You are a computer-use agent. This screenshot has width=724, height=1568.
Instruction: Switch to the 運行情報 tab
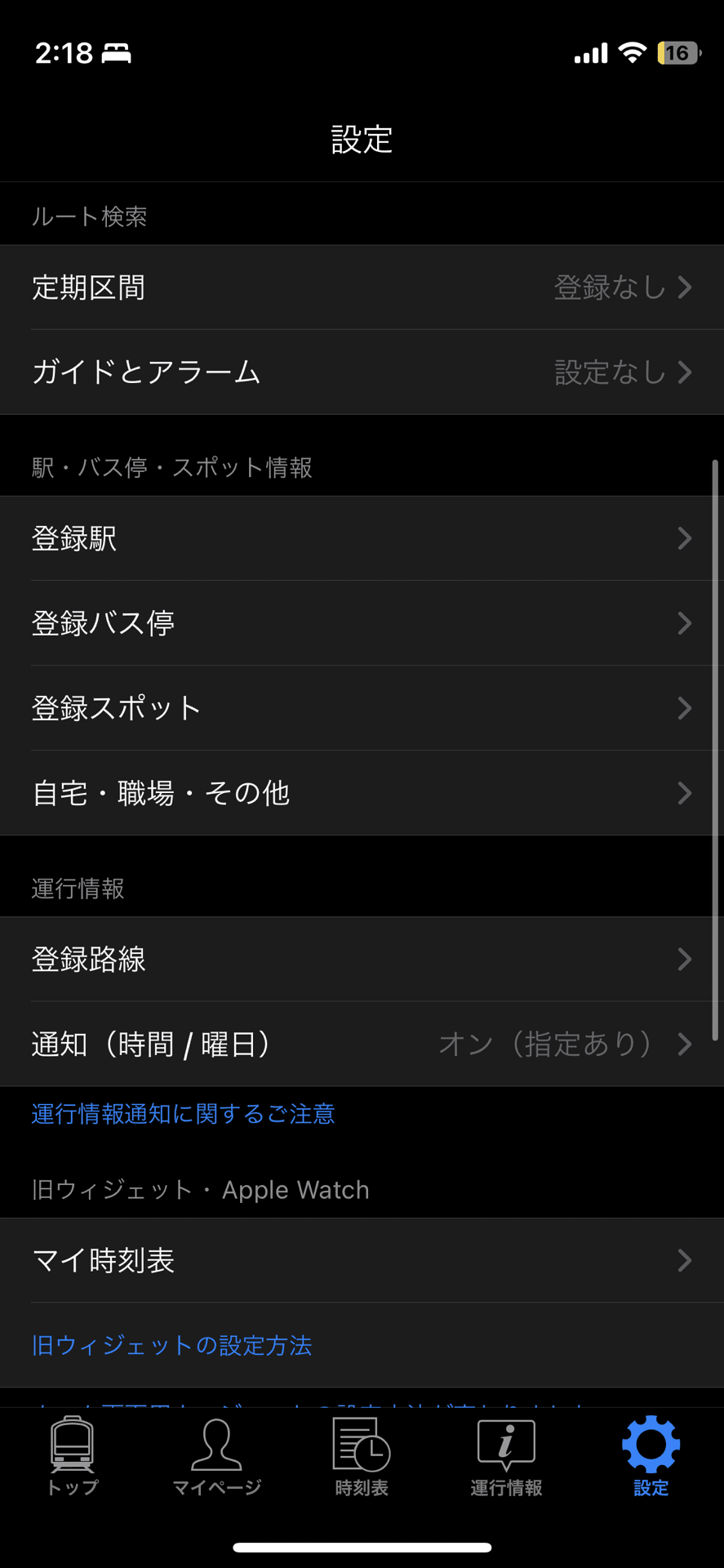click(506, 1458)
